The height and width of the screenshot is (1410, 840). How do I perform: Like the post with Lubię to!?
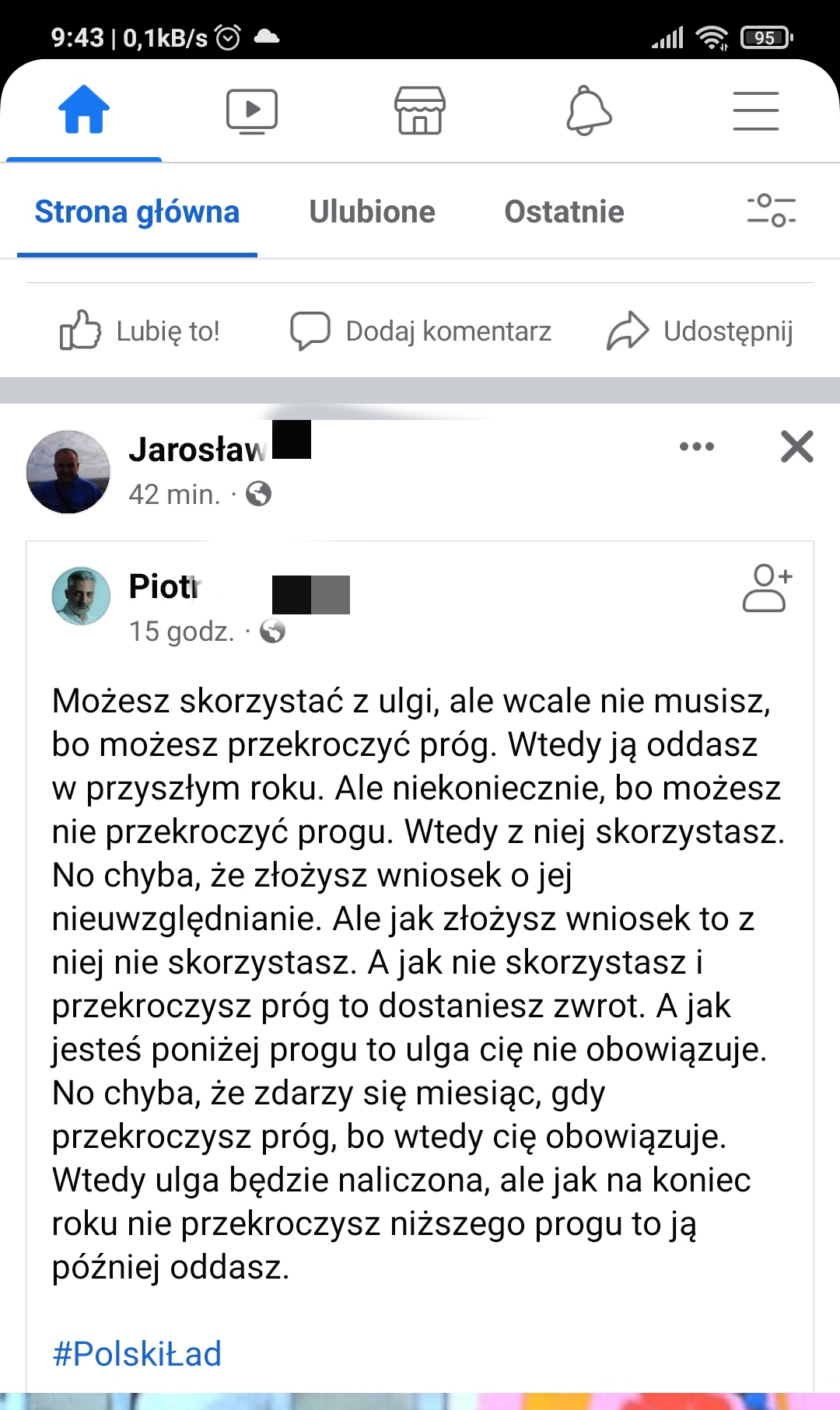coord(140,331)
